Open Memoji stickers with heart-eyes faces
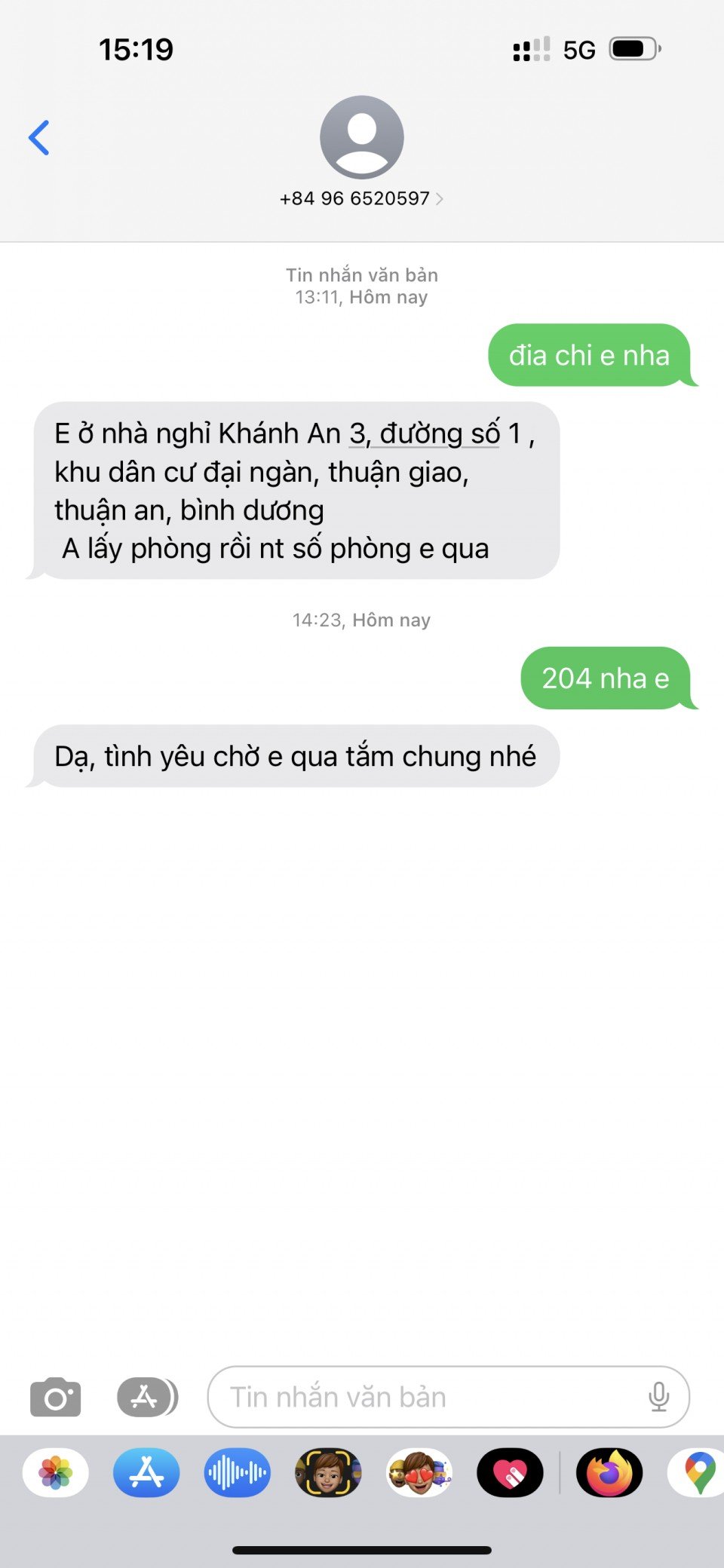Screen dimensions: 724x1568 coord(419,1472)
